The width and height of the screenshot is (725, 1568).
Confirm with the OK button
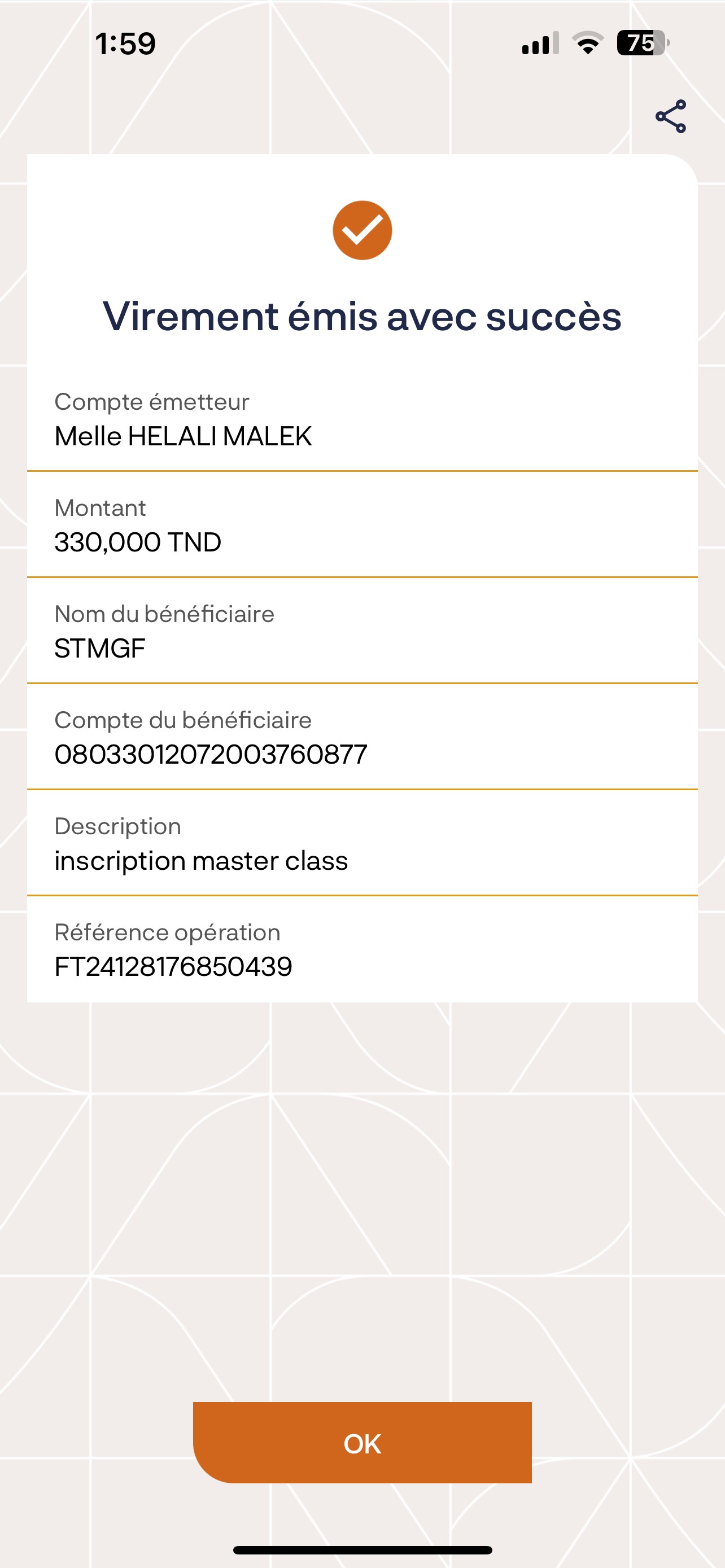click(x=362, y=1443)
